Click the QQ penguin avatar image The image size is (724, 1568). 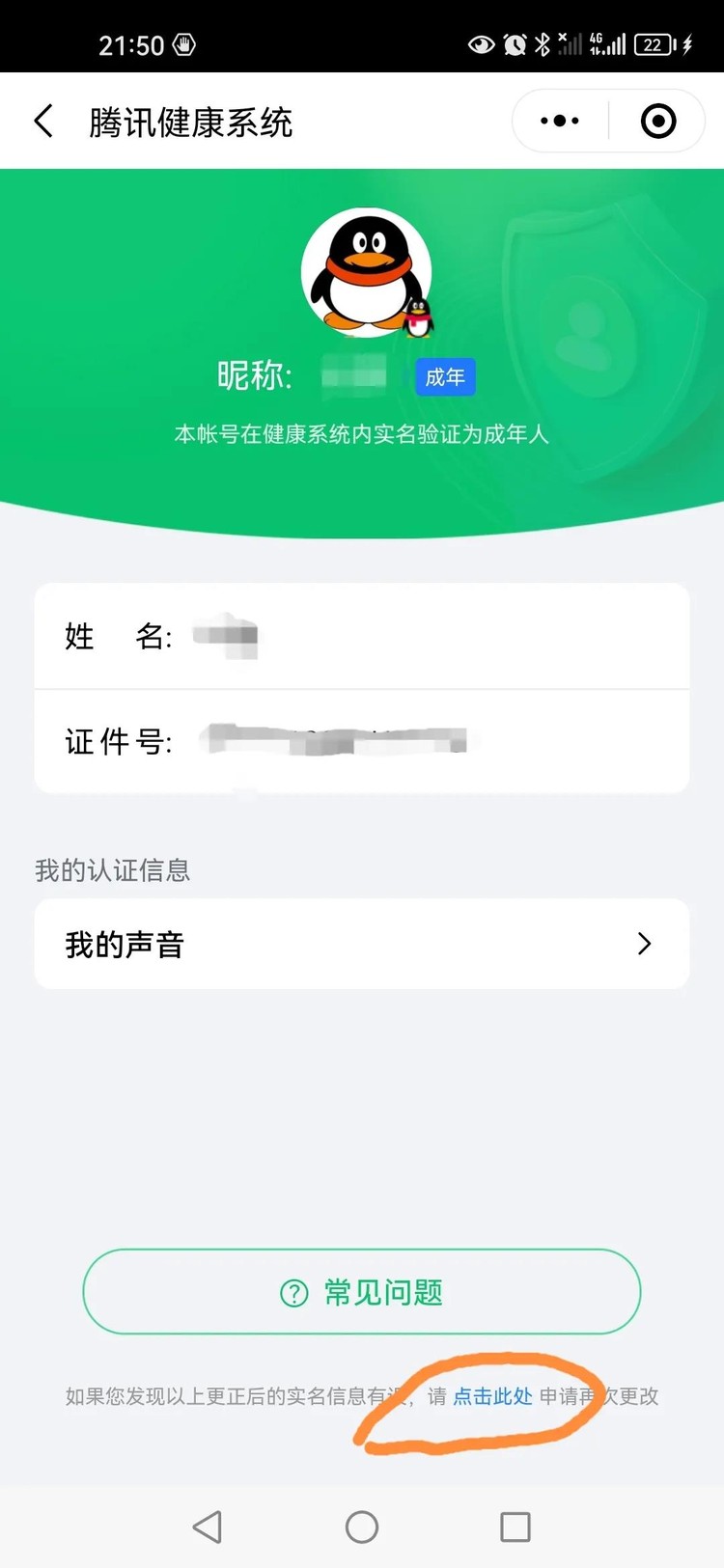(365, 273)
